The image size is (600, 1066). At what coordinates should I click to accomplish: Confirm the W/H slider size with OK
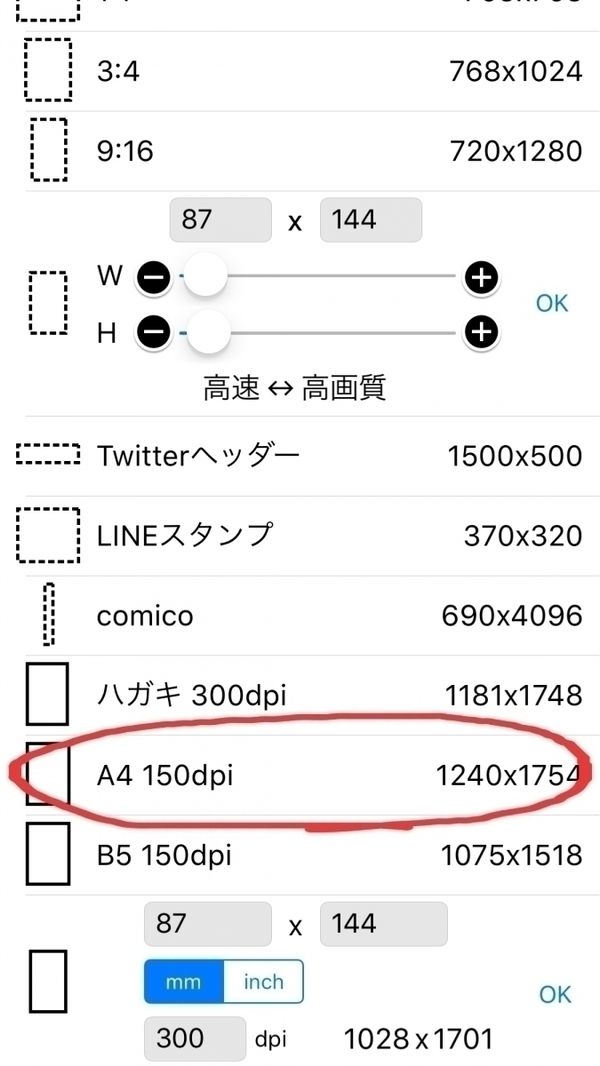tap(552, 303)
